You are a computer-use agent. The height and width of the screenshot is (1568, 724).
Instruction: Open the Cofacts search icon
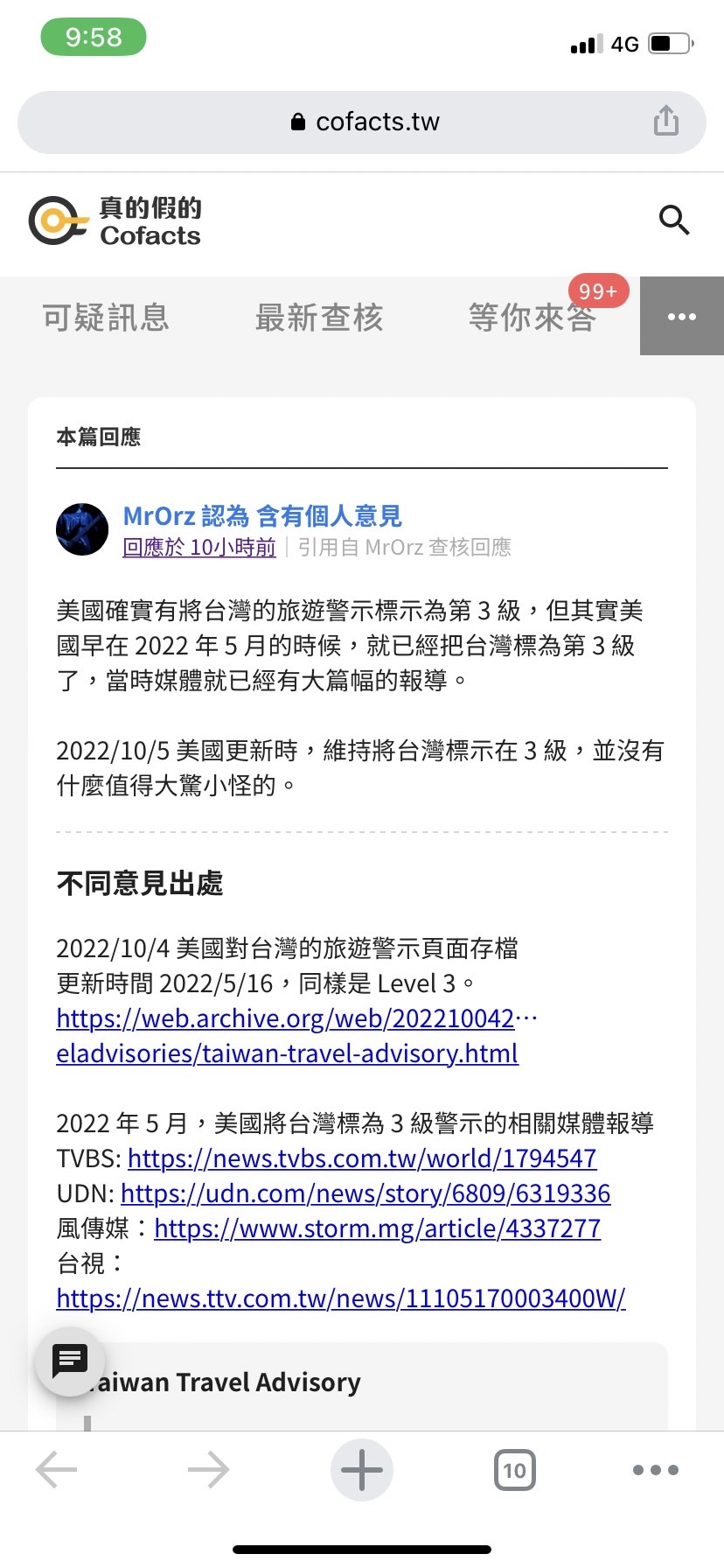pos(673,220)
